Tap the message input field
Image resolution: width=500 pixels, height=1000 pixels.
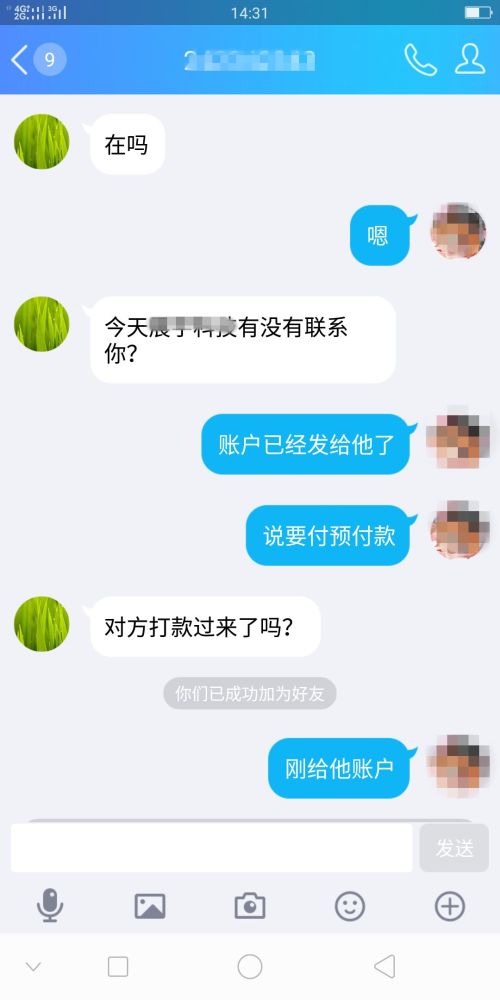(212, 848)
